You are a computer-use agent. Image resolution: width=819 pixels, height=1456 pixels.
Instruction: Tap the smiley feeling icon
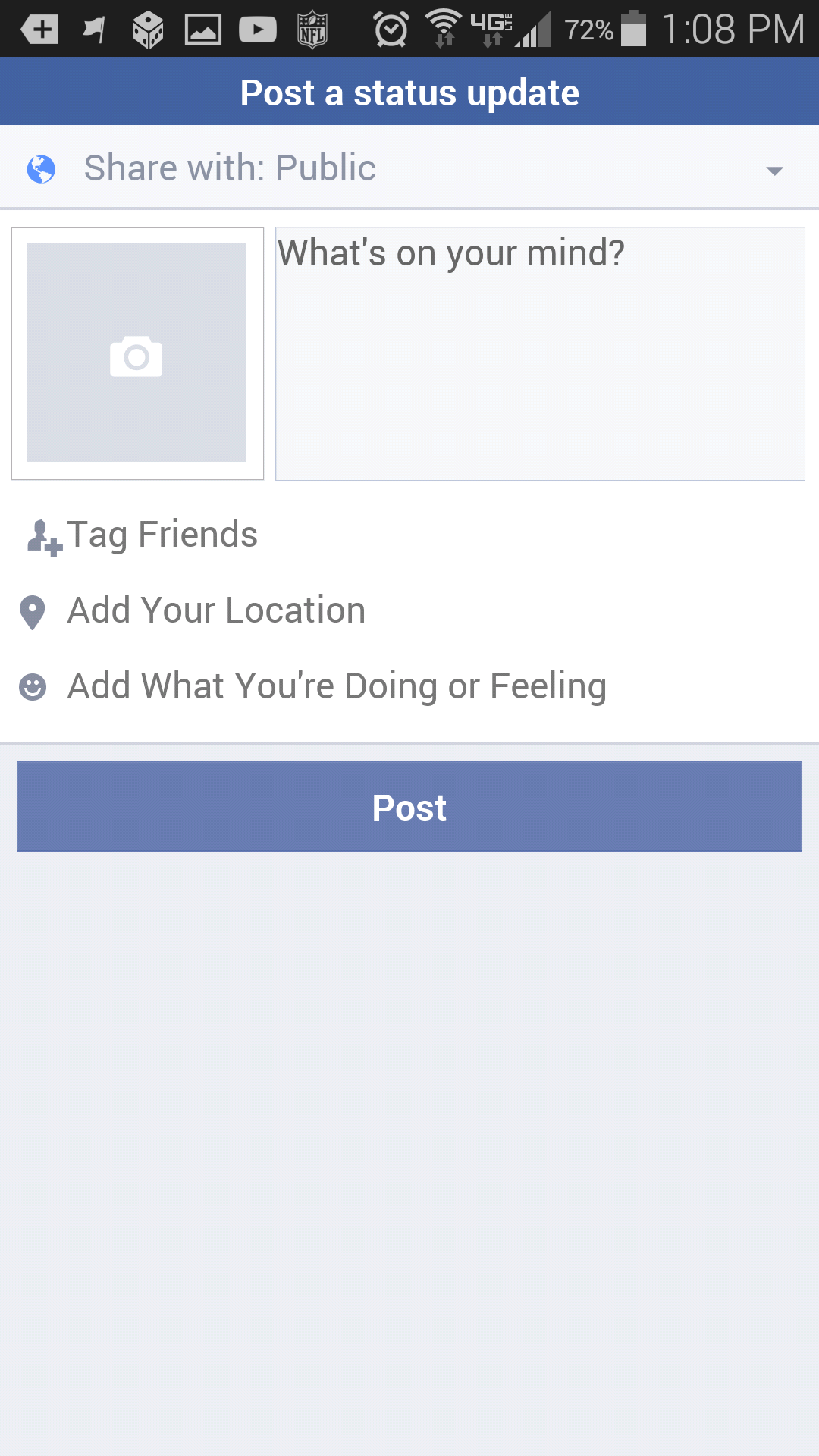(33, 685)
